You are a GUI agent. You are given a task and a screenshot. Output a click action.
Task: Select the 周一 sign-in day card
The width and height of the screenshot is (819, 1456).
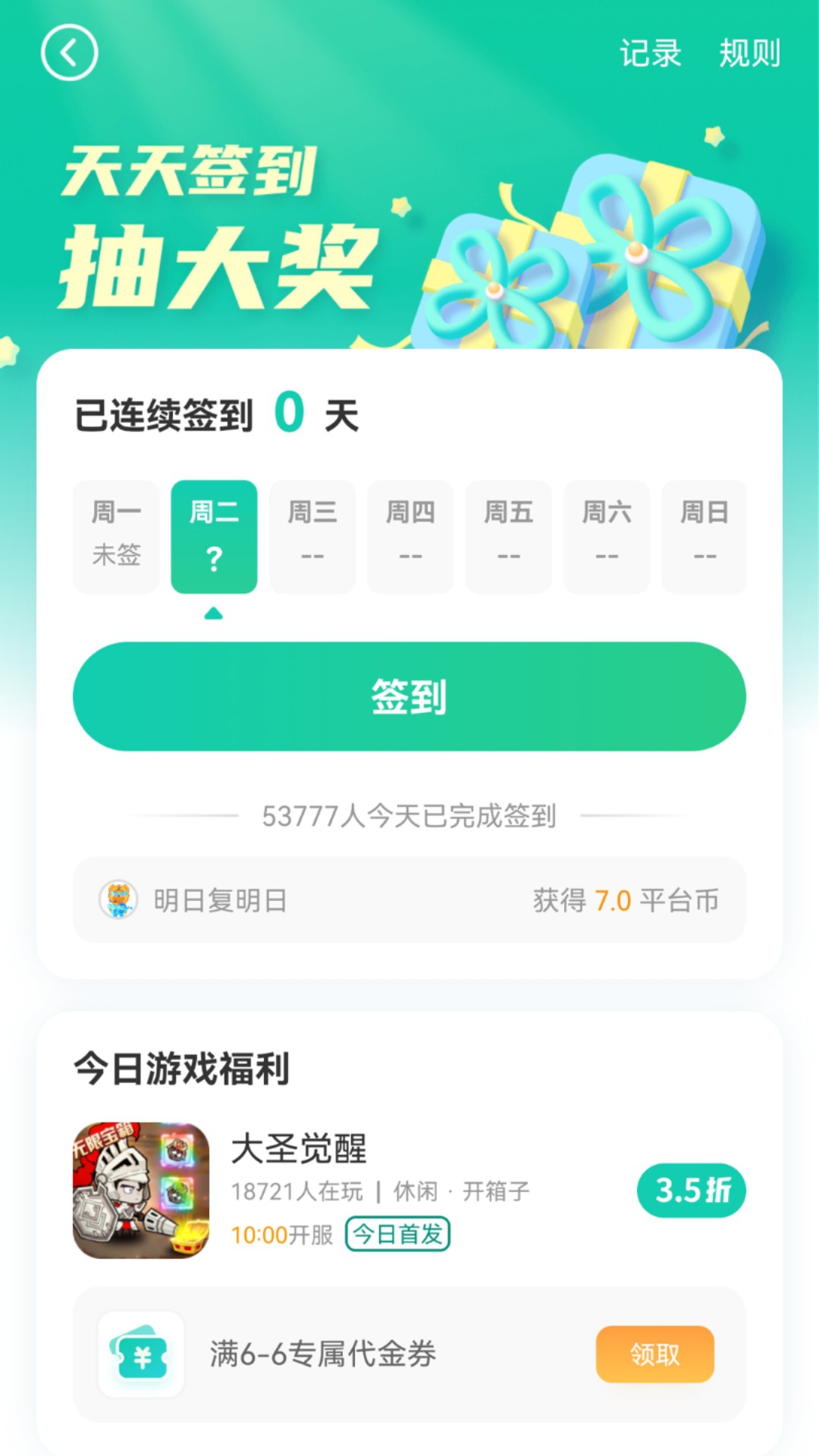(115, 536)
